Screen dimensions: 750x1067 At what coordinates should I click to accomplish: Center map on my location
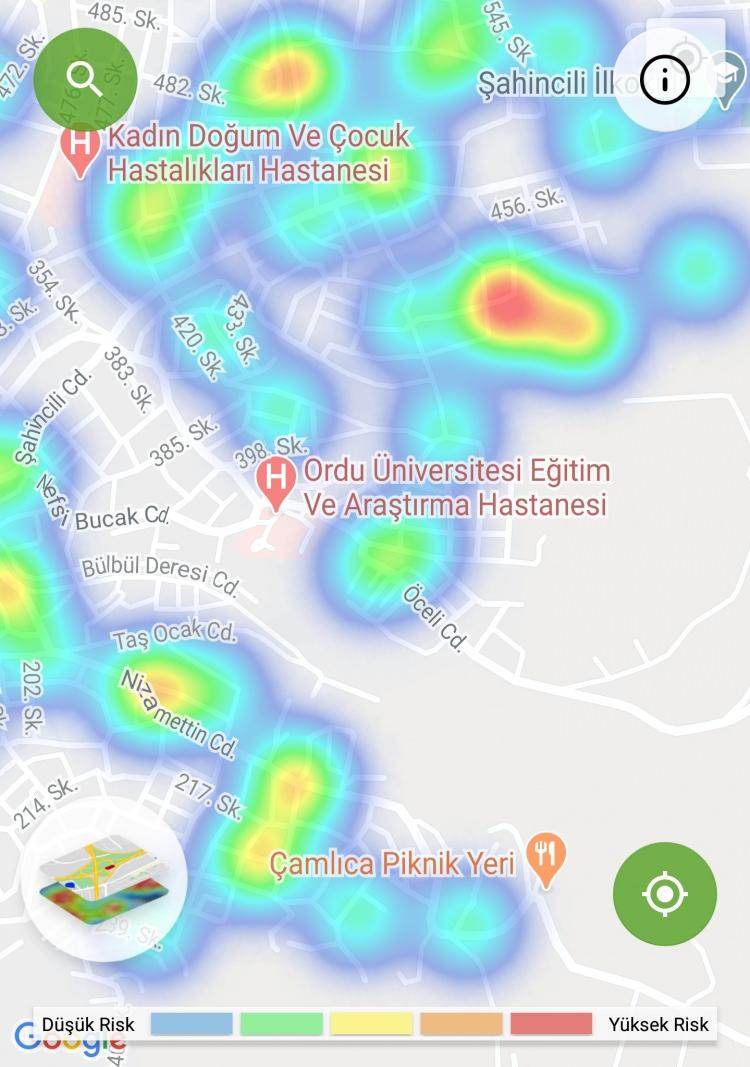click(x=665, y=894)
